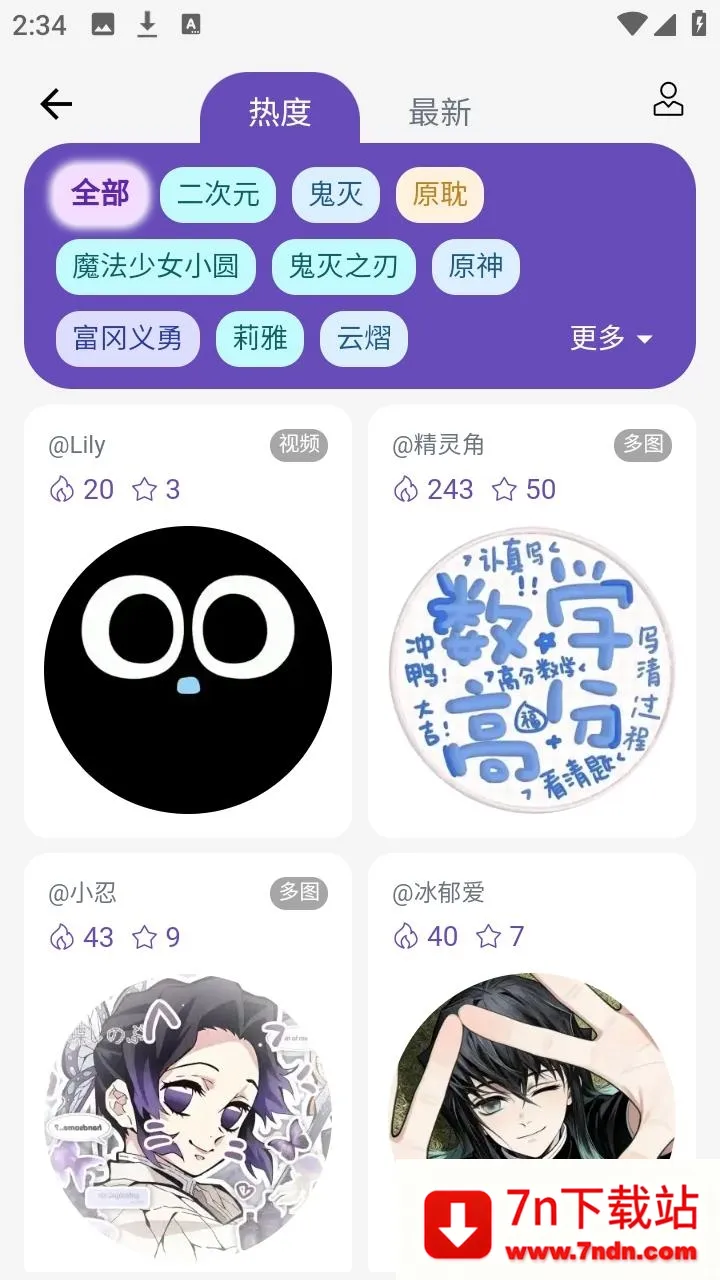Click the back arrow at top left
Image resolution: width=720 pixels, height=1280 pixels.
tap(55, 104)
